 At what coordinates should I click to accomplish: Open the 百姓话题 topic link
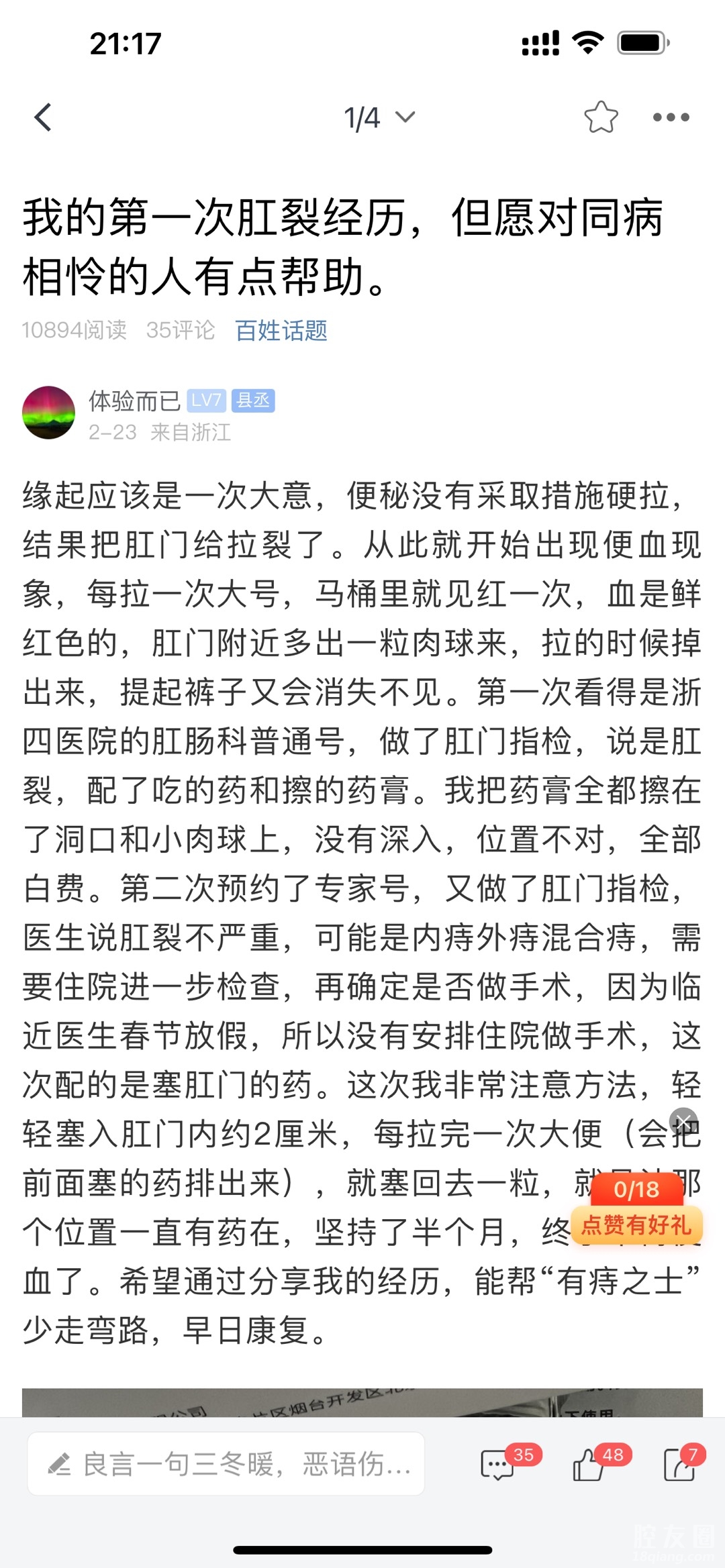pyautogui.click(x=281, y=330)
